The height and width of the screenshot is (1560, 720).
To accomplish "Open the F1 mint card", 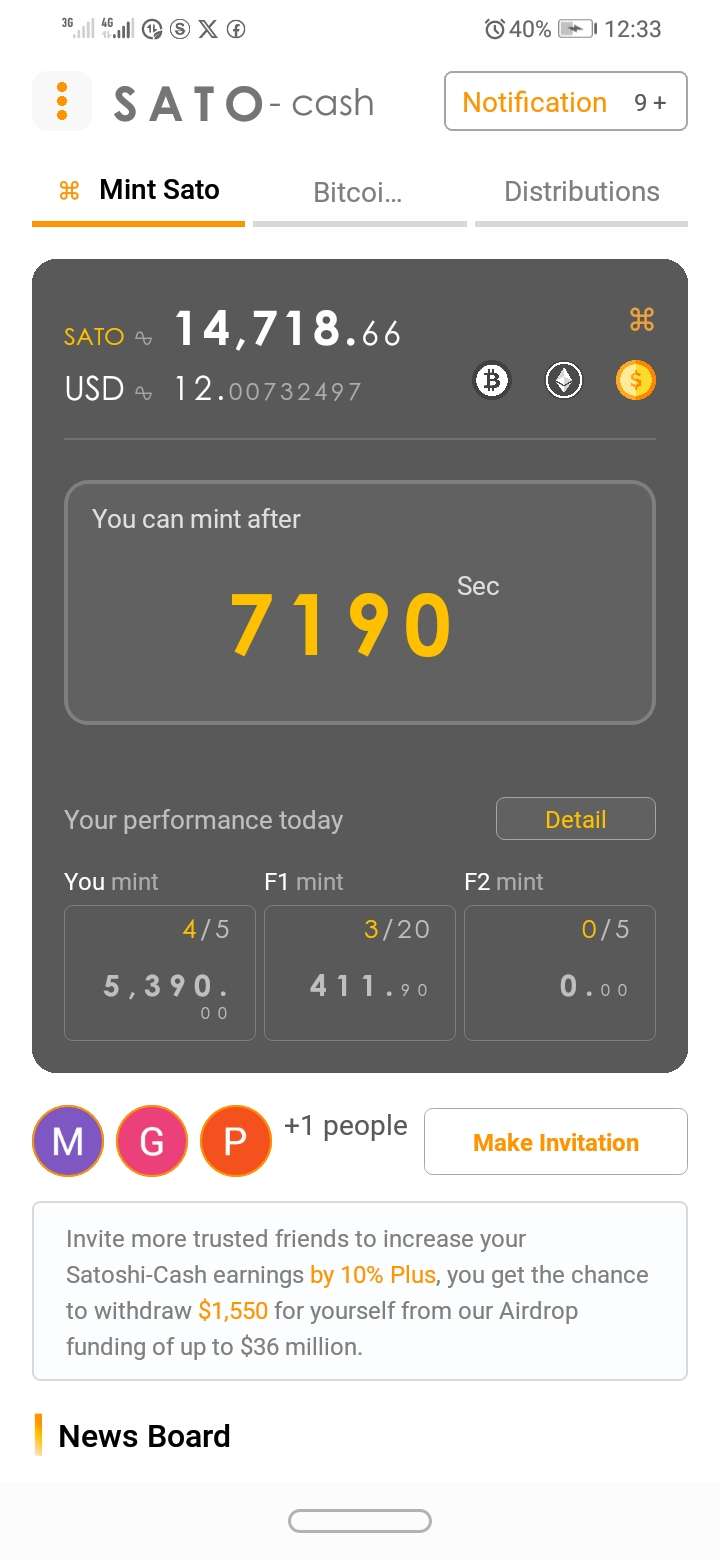I will [x=360, y=972].
